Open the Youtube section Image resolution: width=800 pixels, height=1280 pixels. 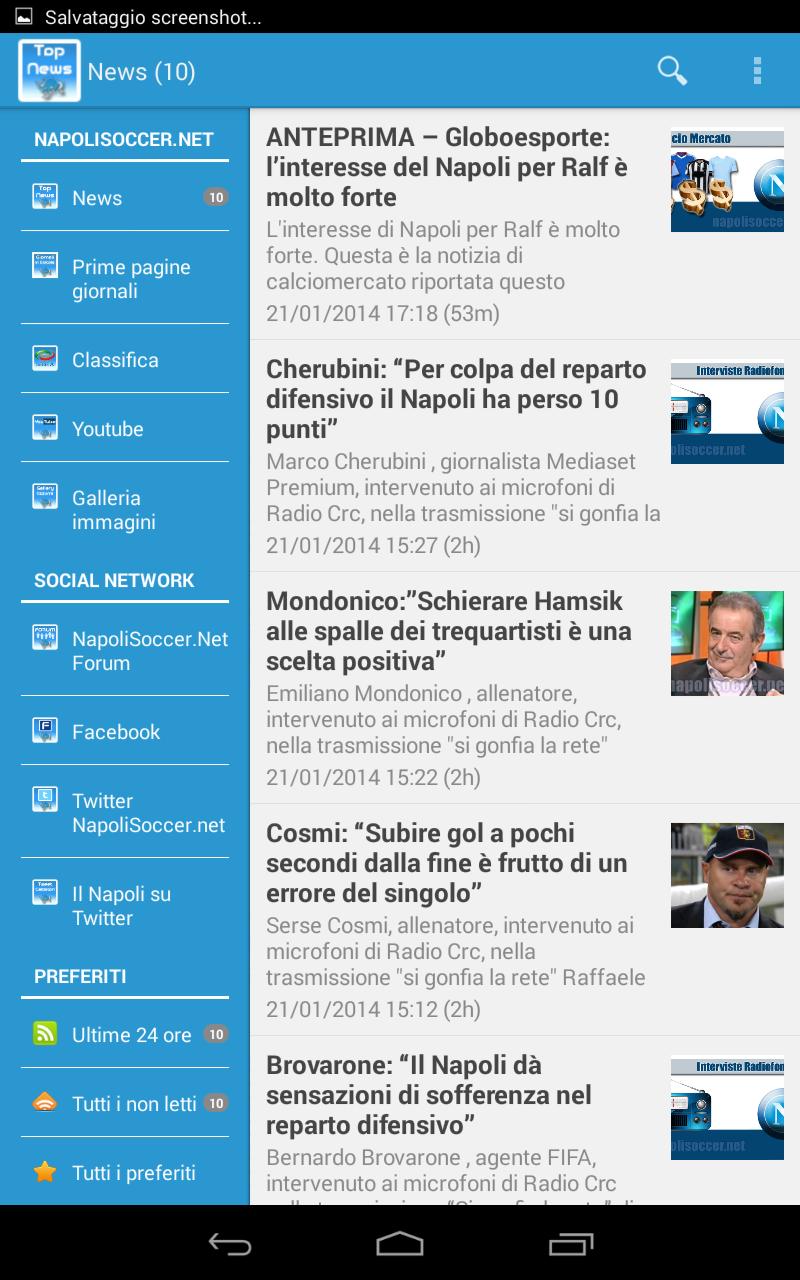(125, 429)
